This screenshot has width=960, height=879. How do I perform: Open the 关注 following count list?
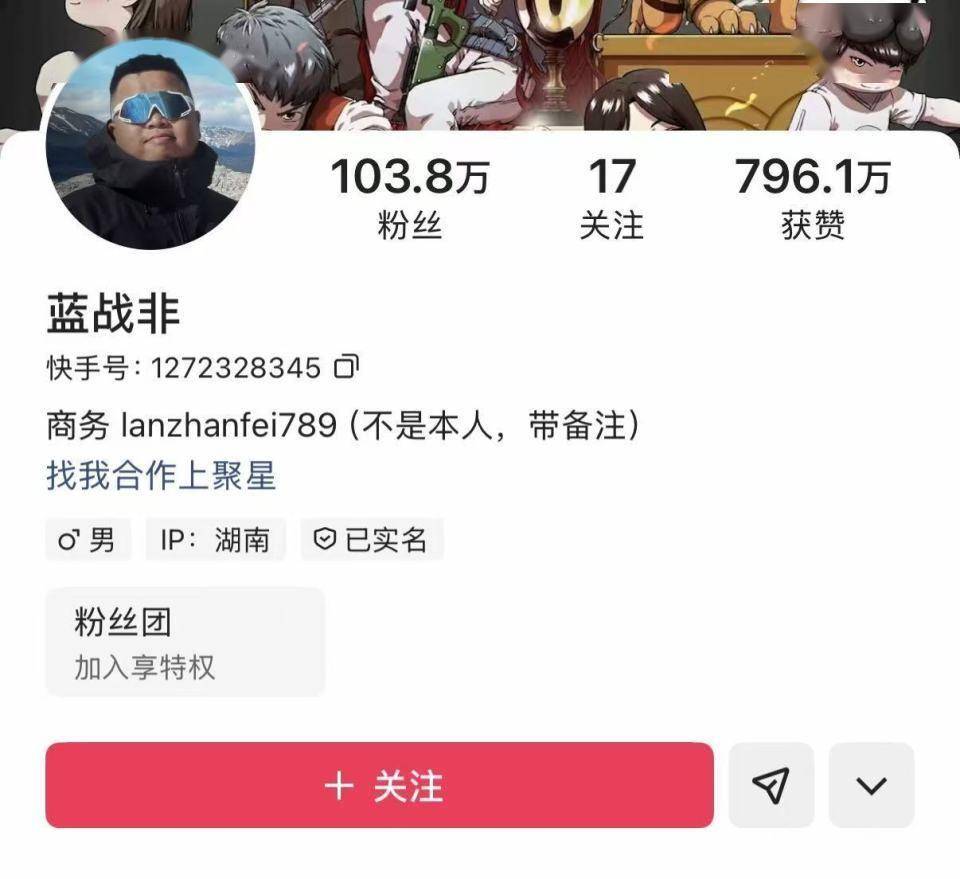(x=612, y=200)
